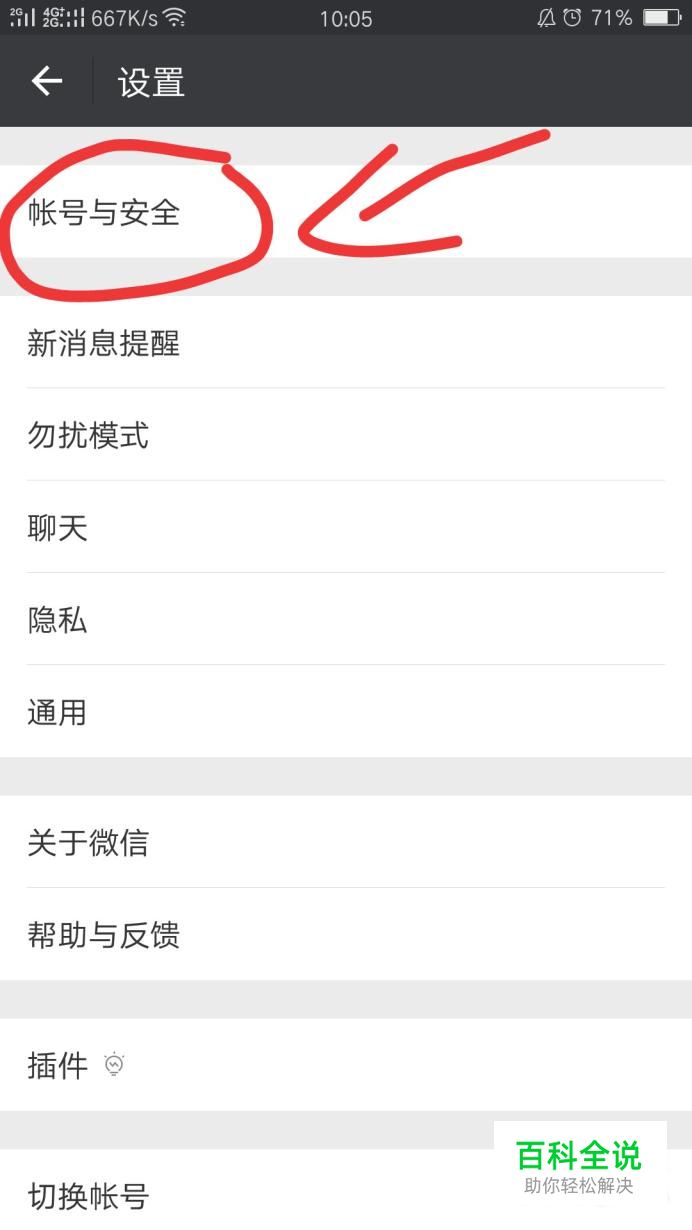Screen dimensions: 692x1230
Task: Open 帮助与反馈 page
Action: coord(104,935)
